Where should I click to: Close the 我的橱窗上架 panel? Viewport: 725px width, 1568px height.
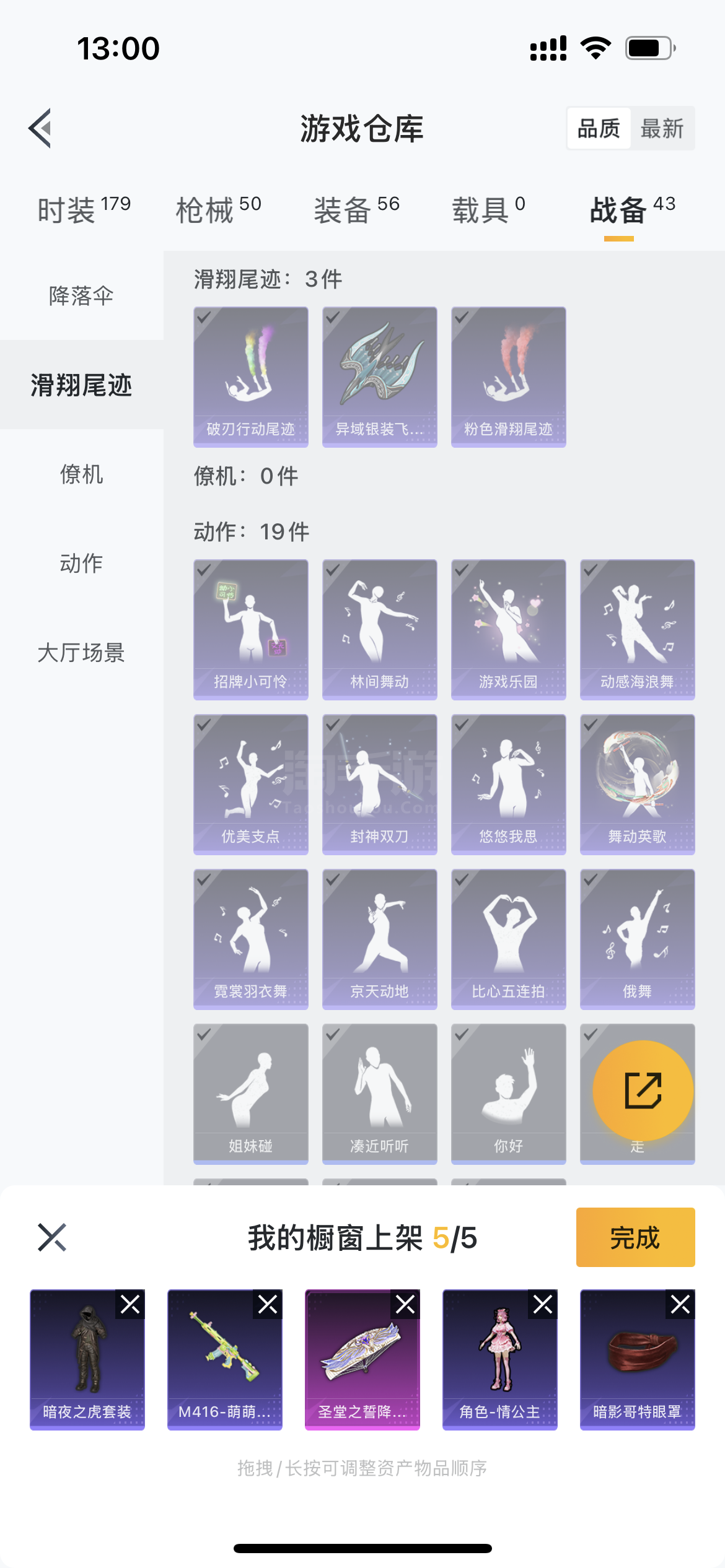[52, 1237]
